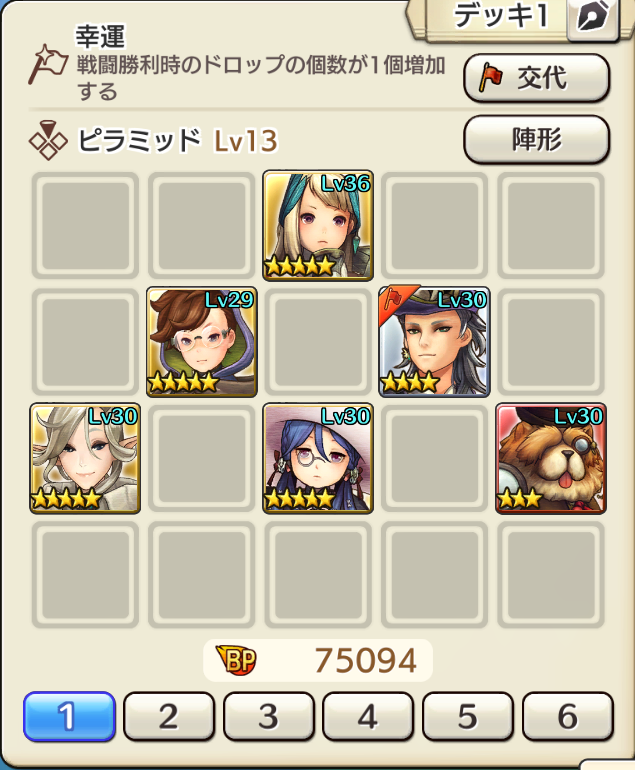Tap the 交代 swap button
The width and height of the screenshot is (635, 770).
[x=536, y=78]
